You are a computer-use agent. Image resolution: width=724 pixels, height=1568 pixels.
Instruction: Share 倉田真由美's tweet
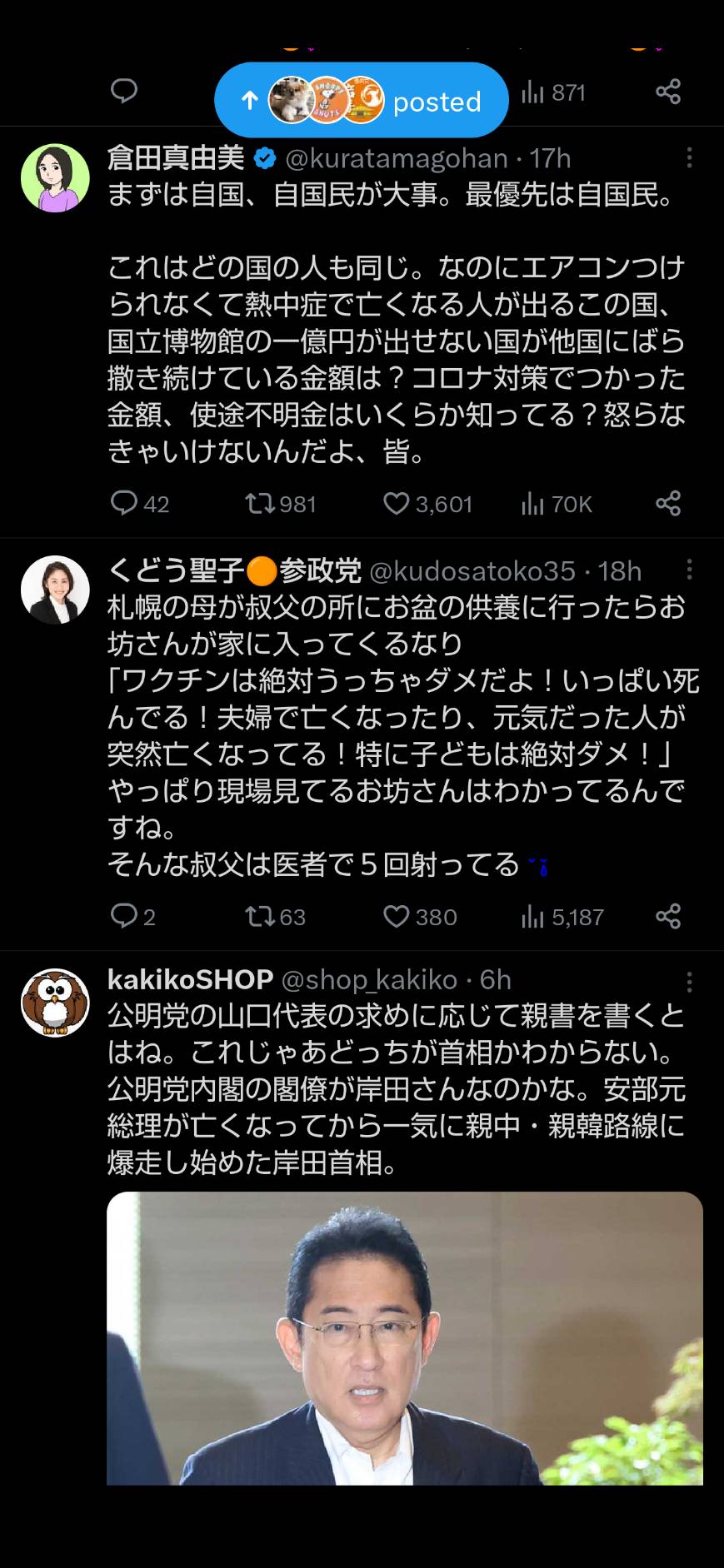(668, 503)
